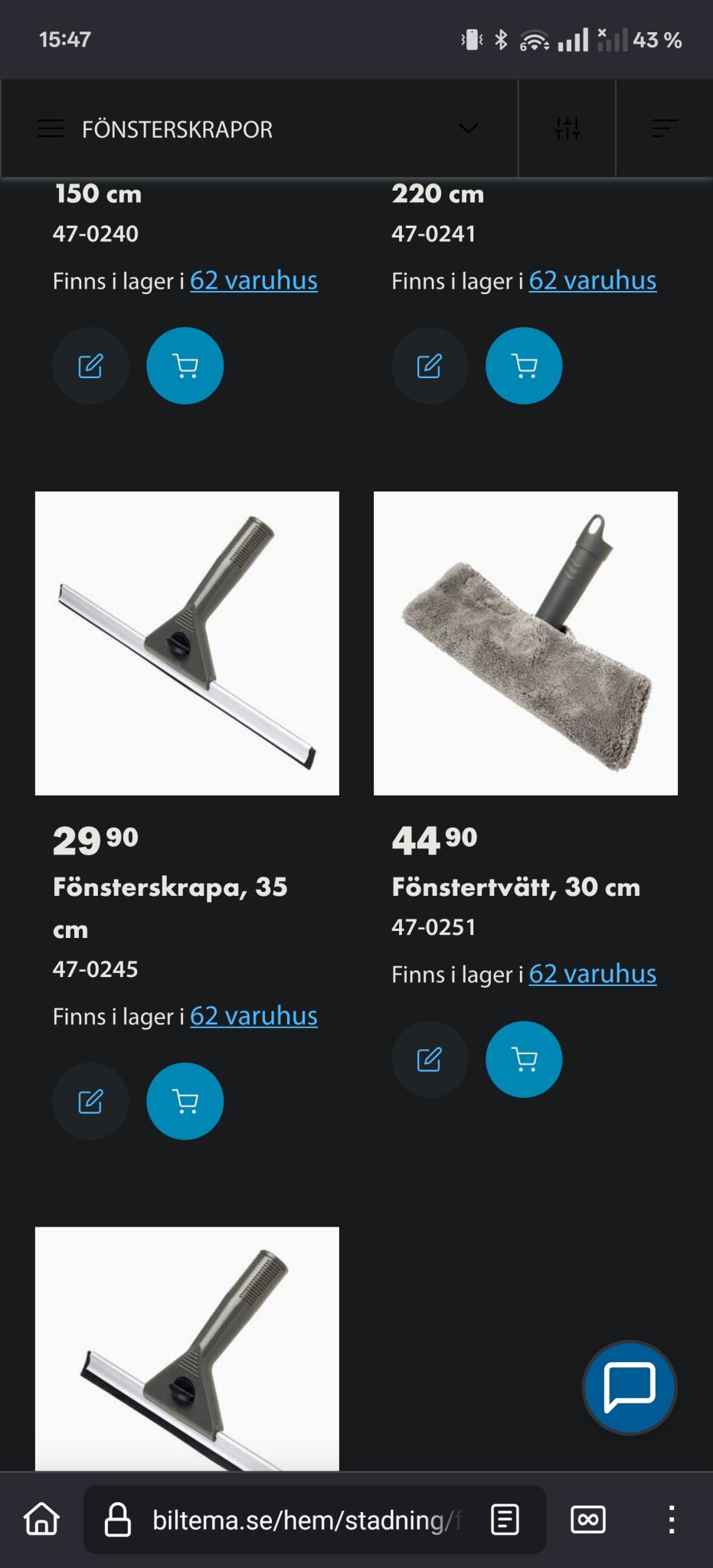Tap the edit-list icon for item 47-0241
The height and width of the screenshot is (1568, 713).
tap(430, 366)
